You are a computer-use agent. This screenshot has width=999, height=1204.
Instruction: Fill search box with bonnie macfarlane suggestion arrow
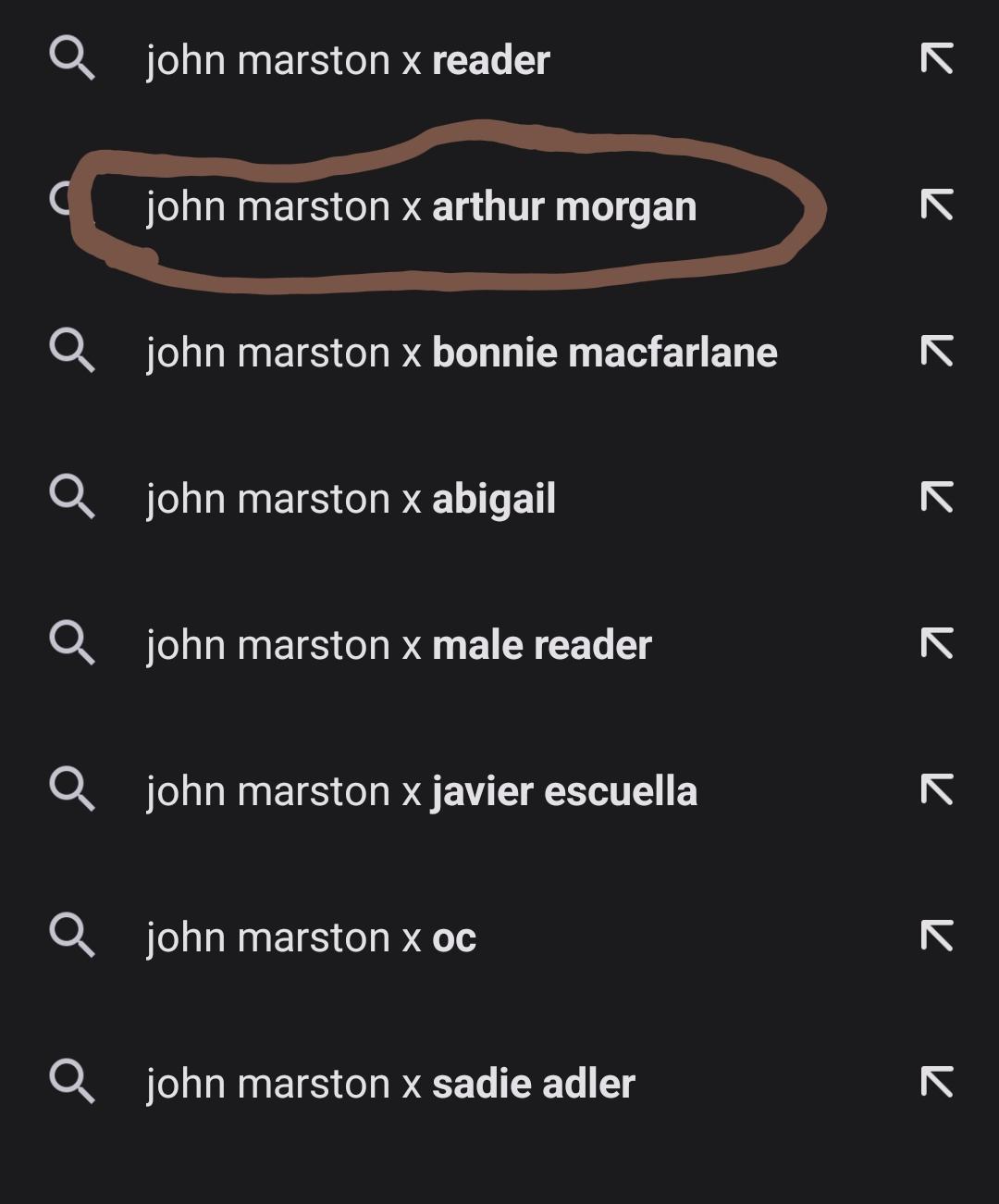pos(936,352)
